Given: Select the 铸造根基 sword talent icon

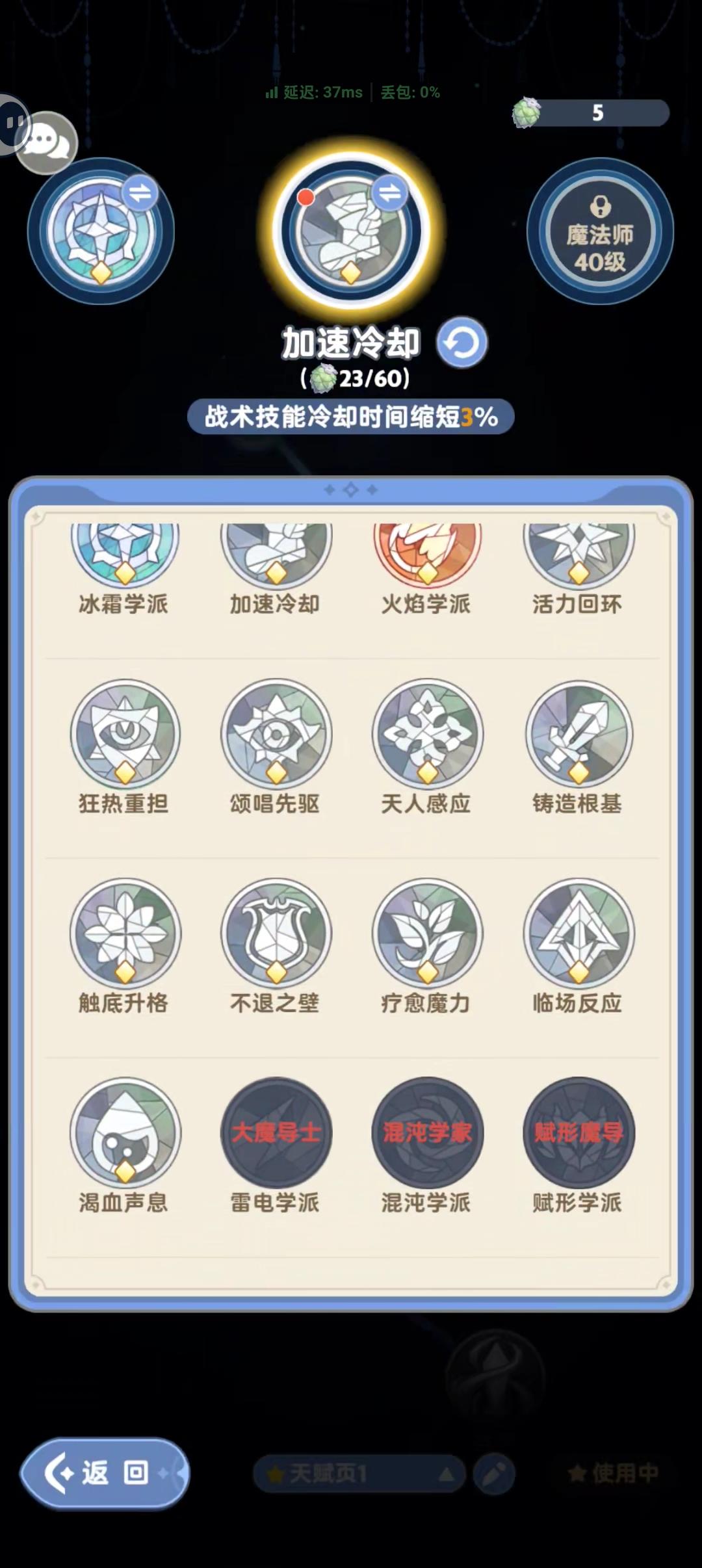Looking at the screenshot, I should pyautogui.click(x=577, y=735).
